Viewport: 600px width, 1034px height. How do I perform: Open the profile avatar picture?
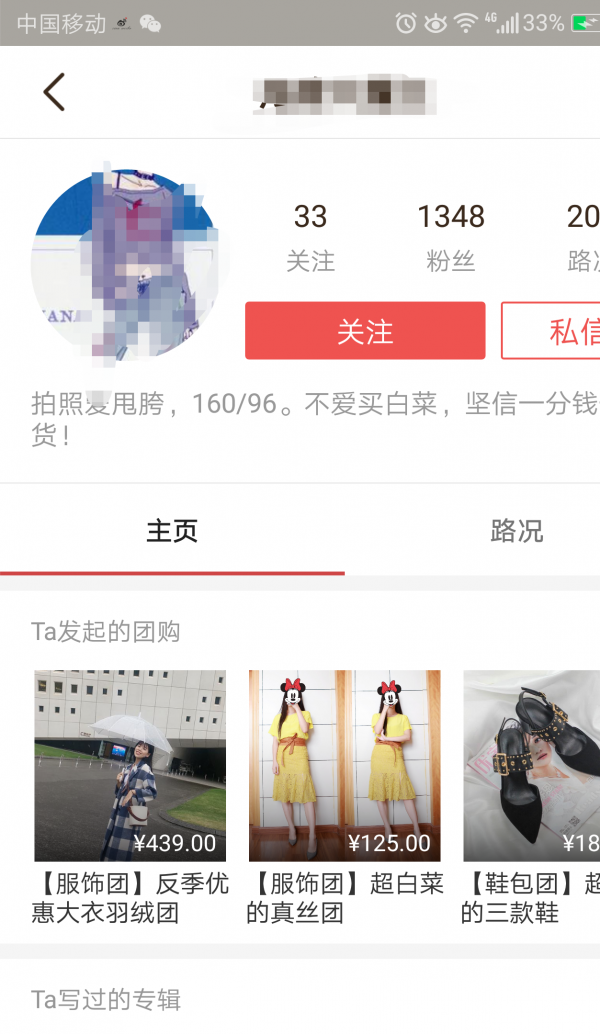point(125,264)
